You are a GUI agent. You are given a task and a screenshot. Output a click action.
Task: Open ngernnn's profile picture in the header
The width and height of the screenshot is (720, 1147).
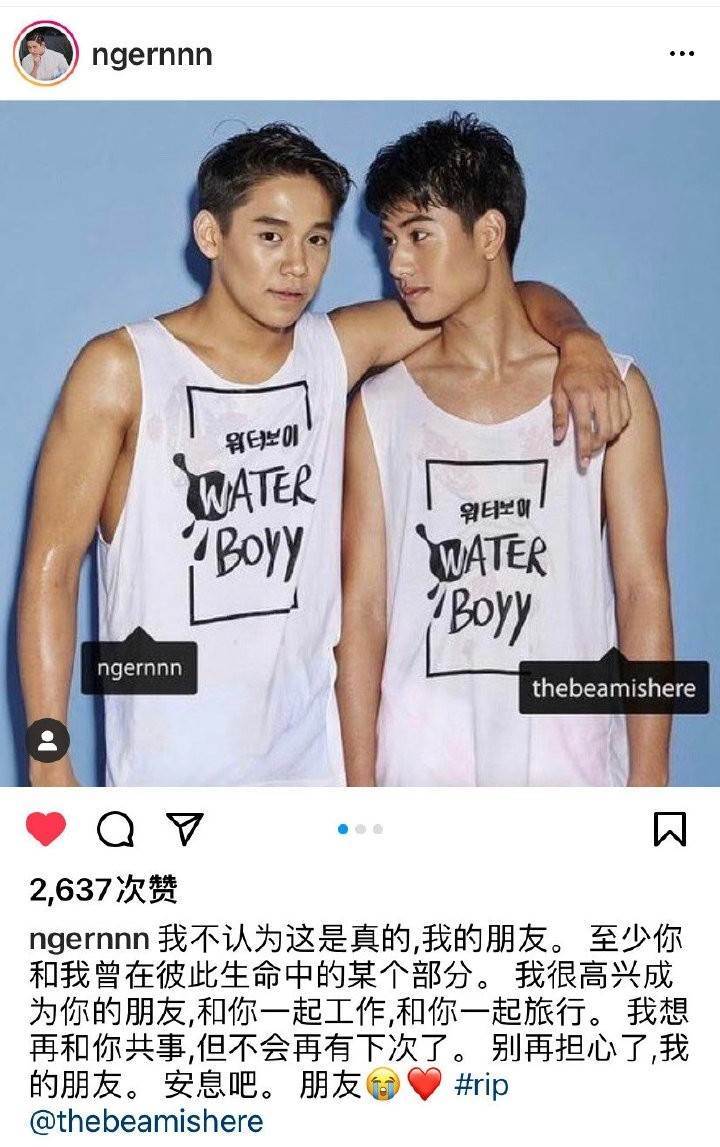pyautogui.click(x=46, y=54)
